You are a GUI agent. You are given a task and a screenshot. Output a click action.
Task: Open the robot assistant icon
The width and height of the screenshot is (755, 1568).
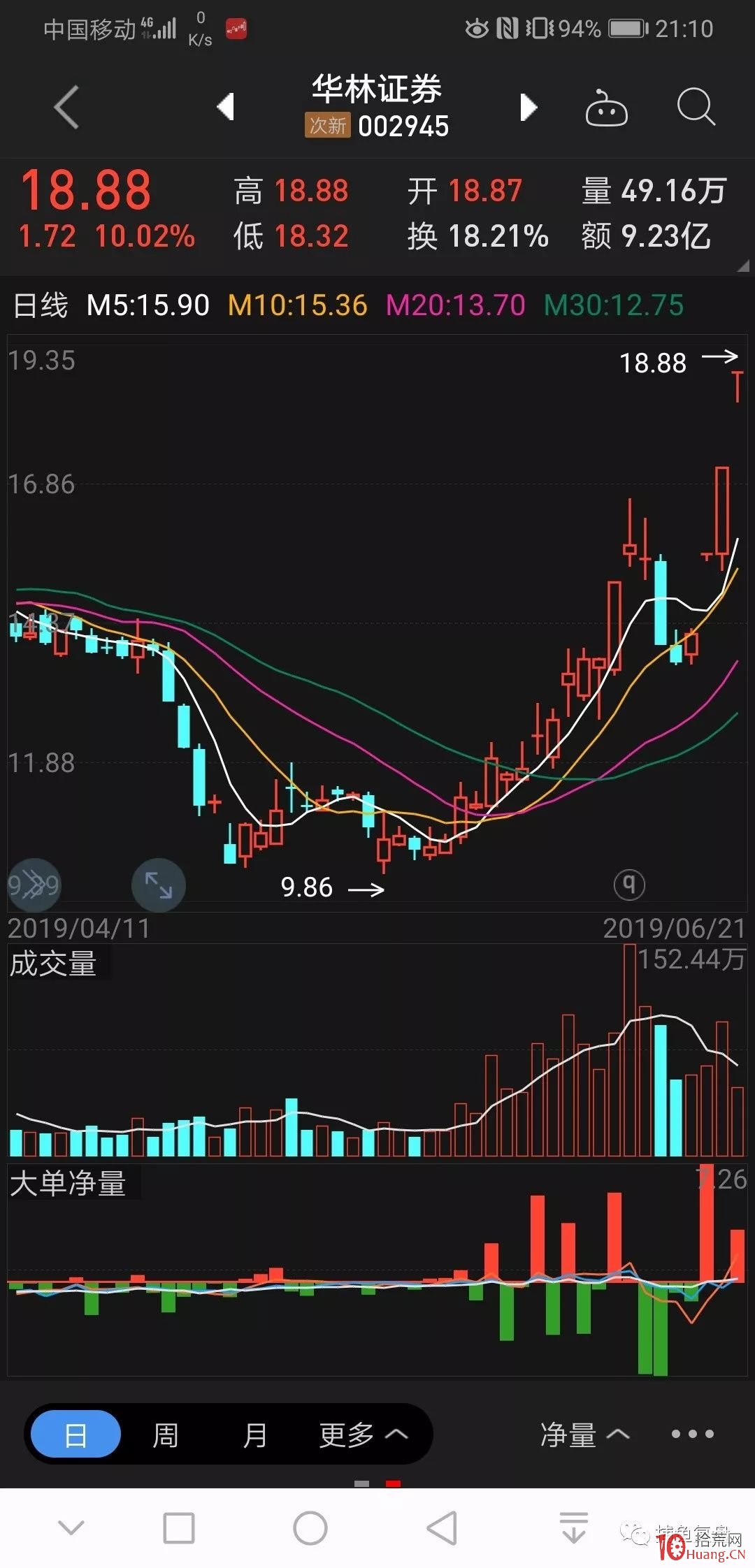point(606,108)
